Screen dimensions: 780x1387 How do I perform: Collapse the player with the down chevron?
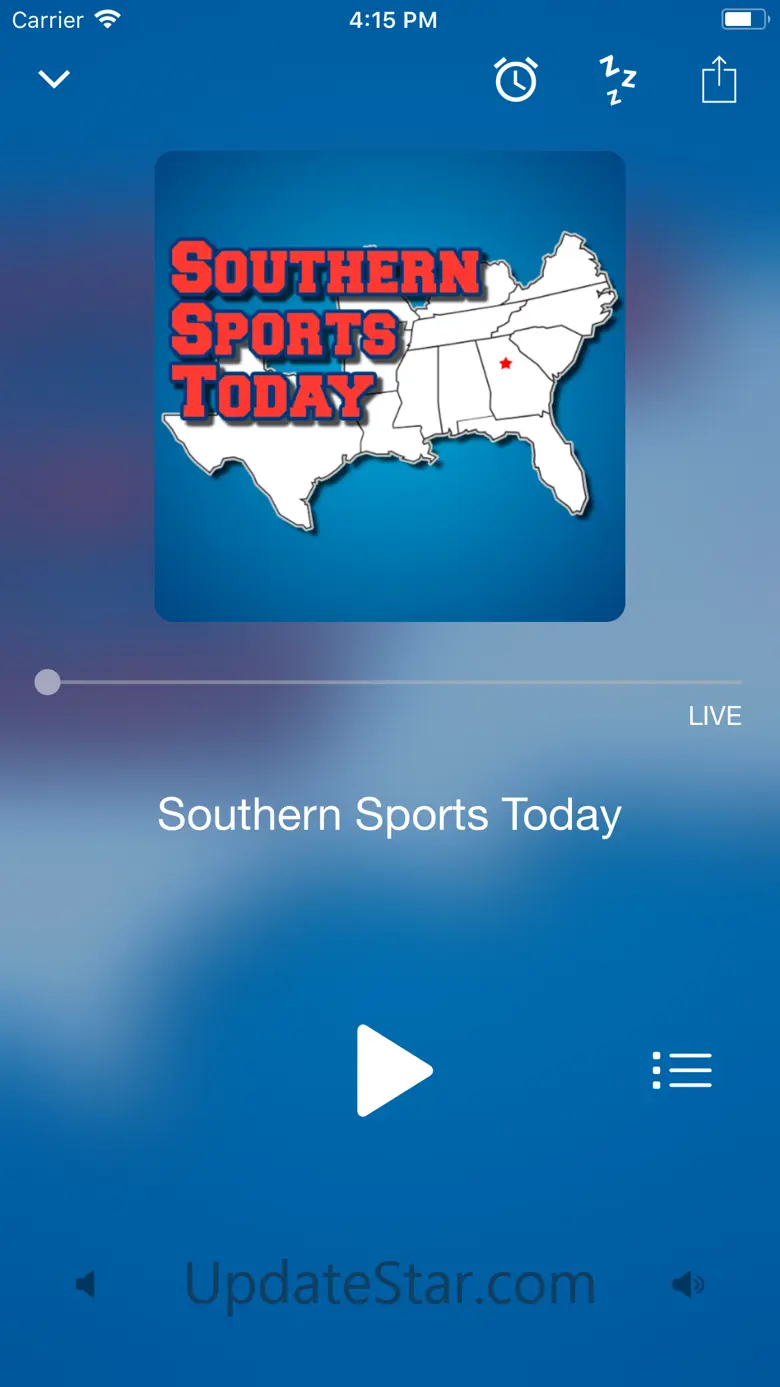[x=54, y=79]
